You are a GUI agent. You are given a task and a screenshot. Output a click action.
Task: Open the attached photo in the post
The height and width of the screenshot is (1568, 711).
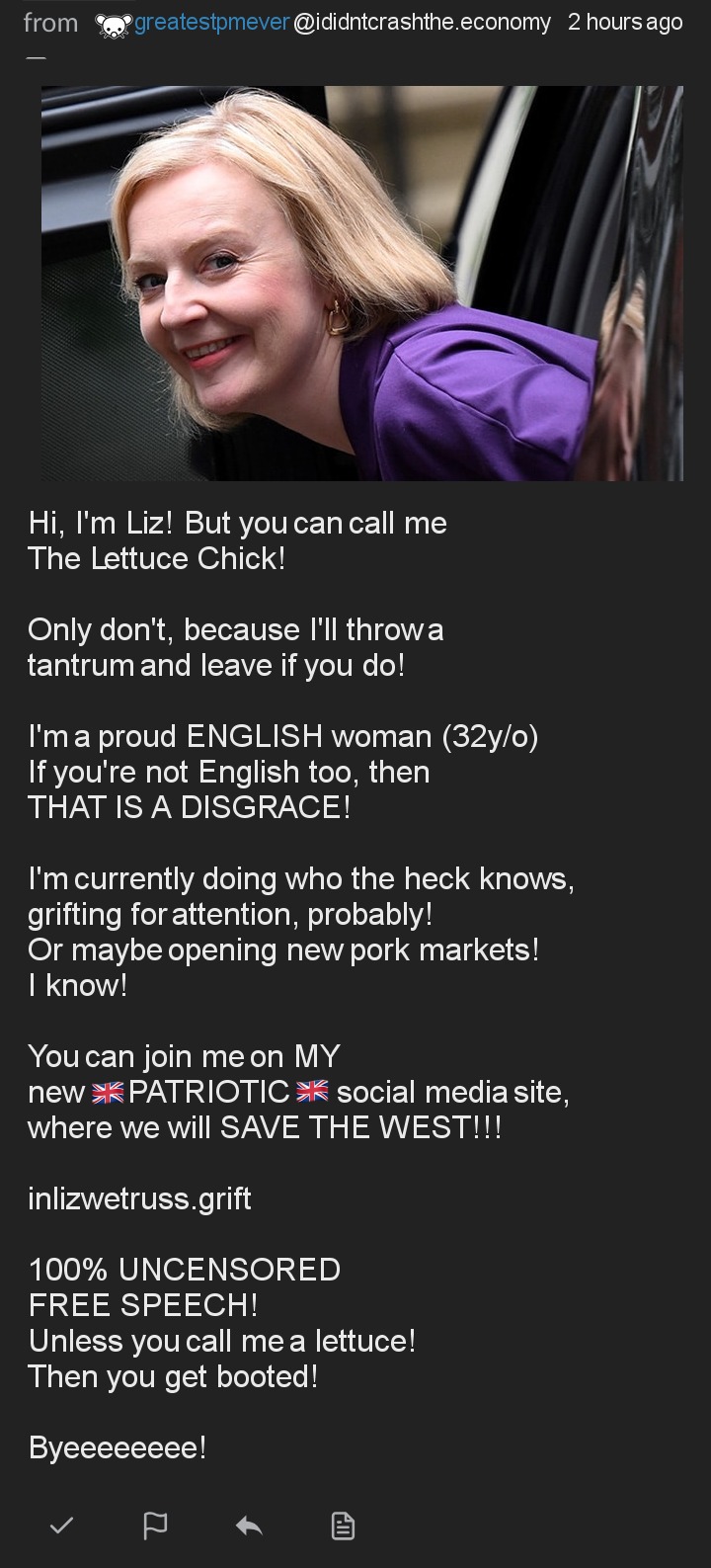(361, 283)
